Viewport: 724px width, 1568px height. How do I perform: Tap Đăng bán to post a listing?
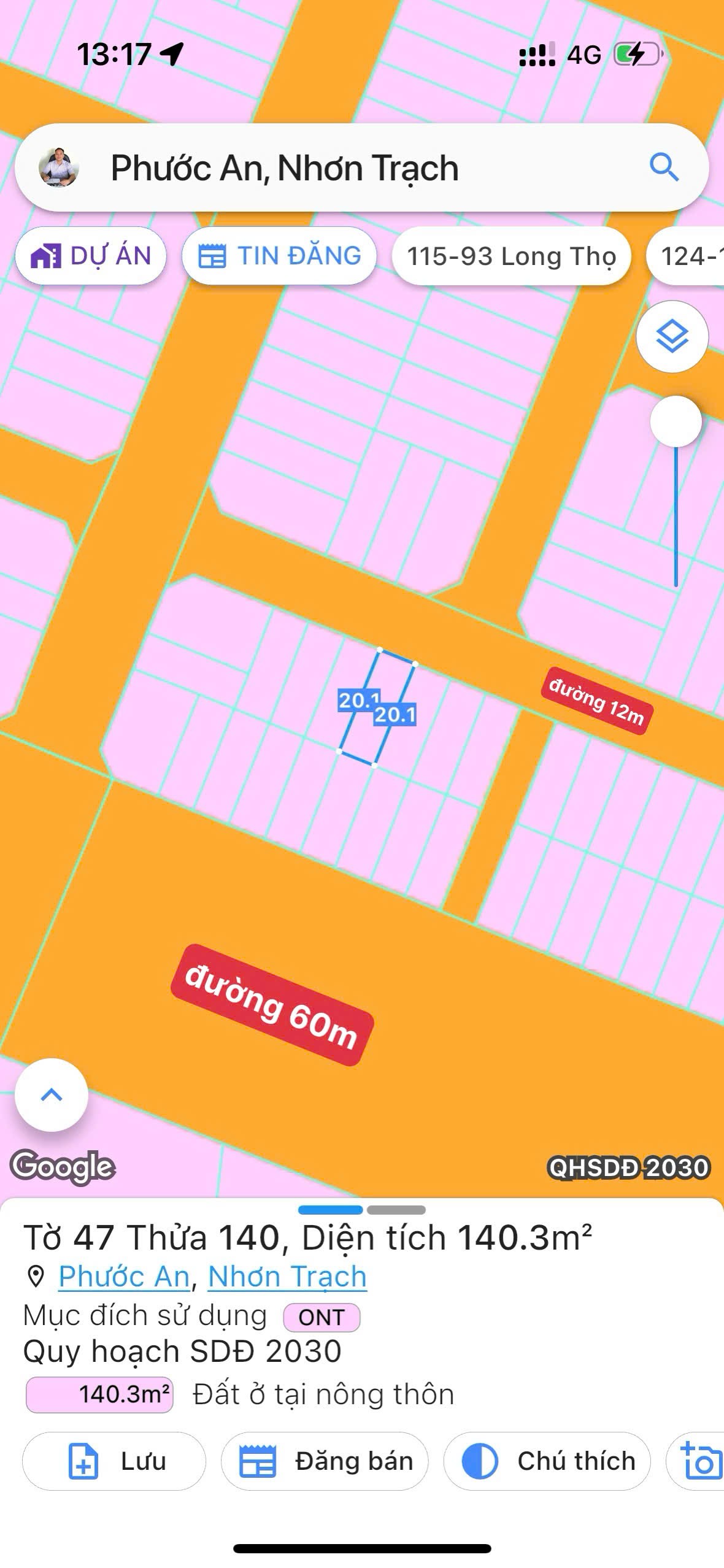tap(325, 1461)
